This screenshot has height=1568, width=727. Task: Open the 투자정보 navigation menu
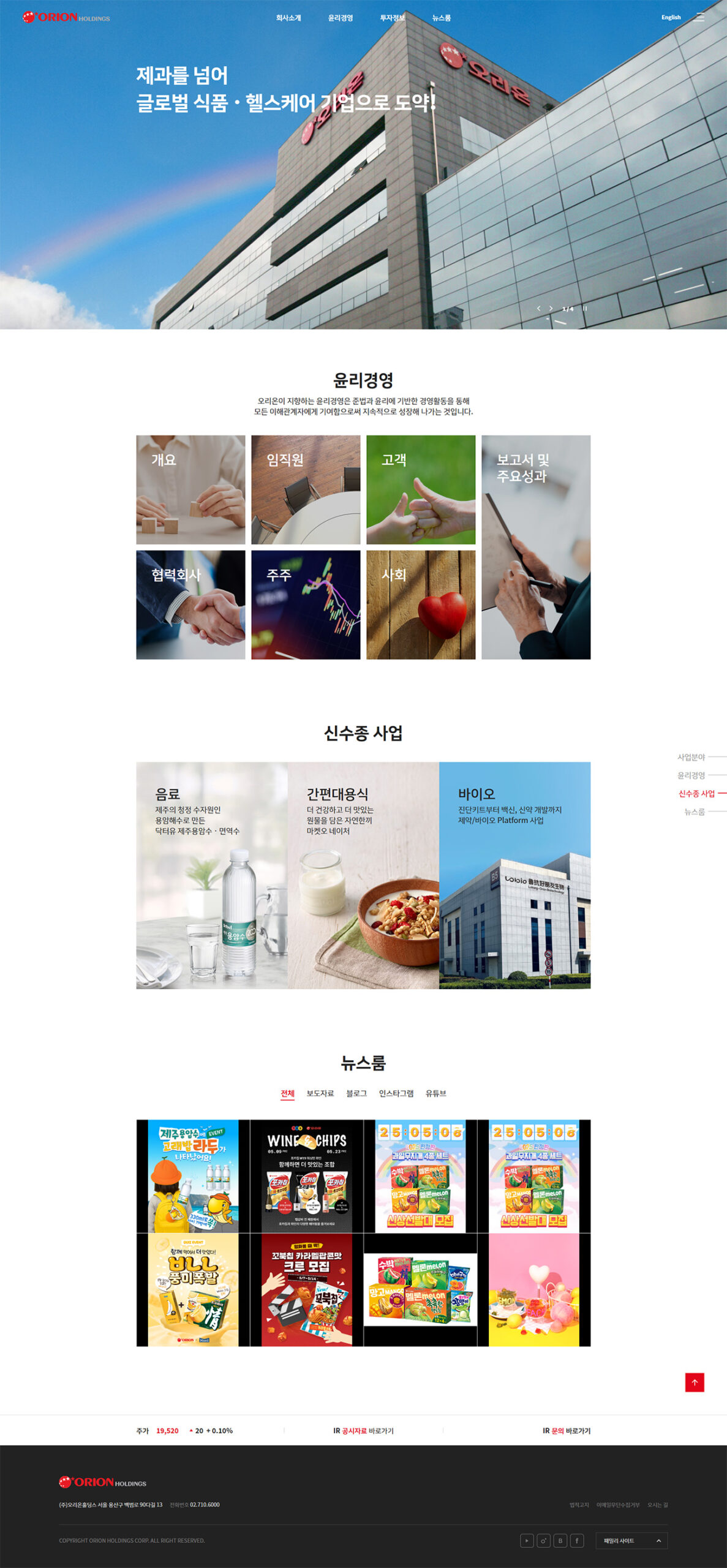[x=392, y=18]
